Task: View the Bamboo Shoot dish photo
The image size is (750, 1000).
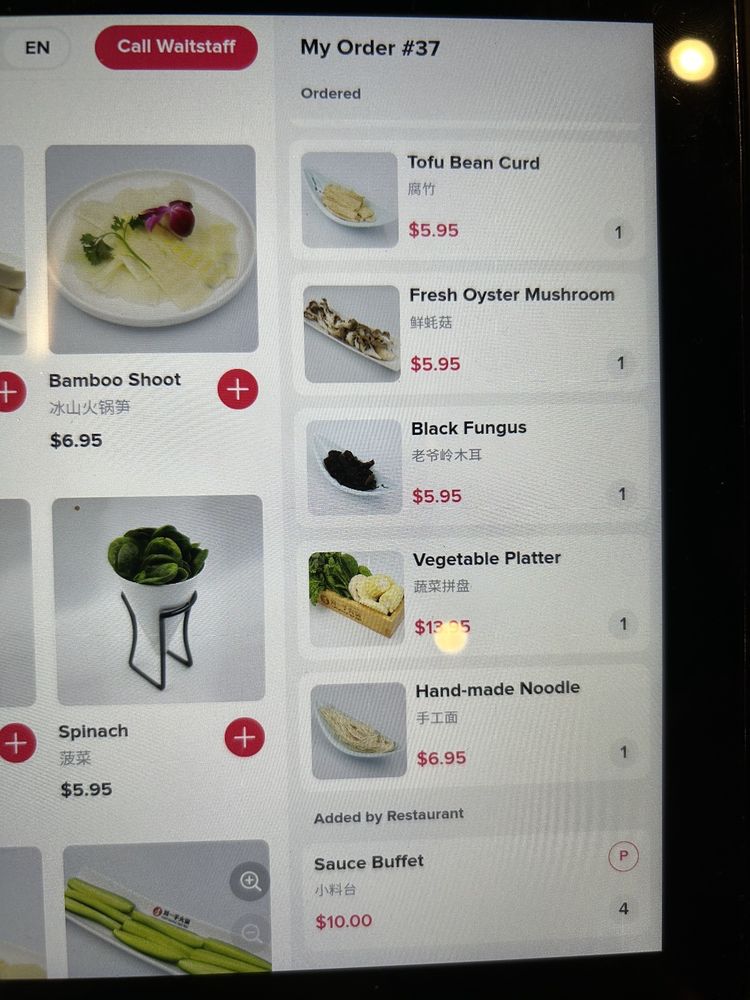Action: (x=151, y=248)
